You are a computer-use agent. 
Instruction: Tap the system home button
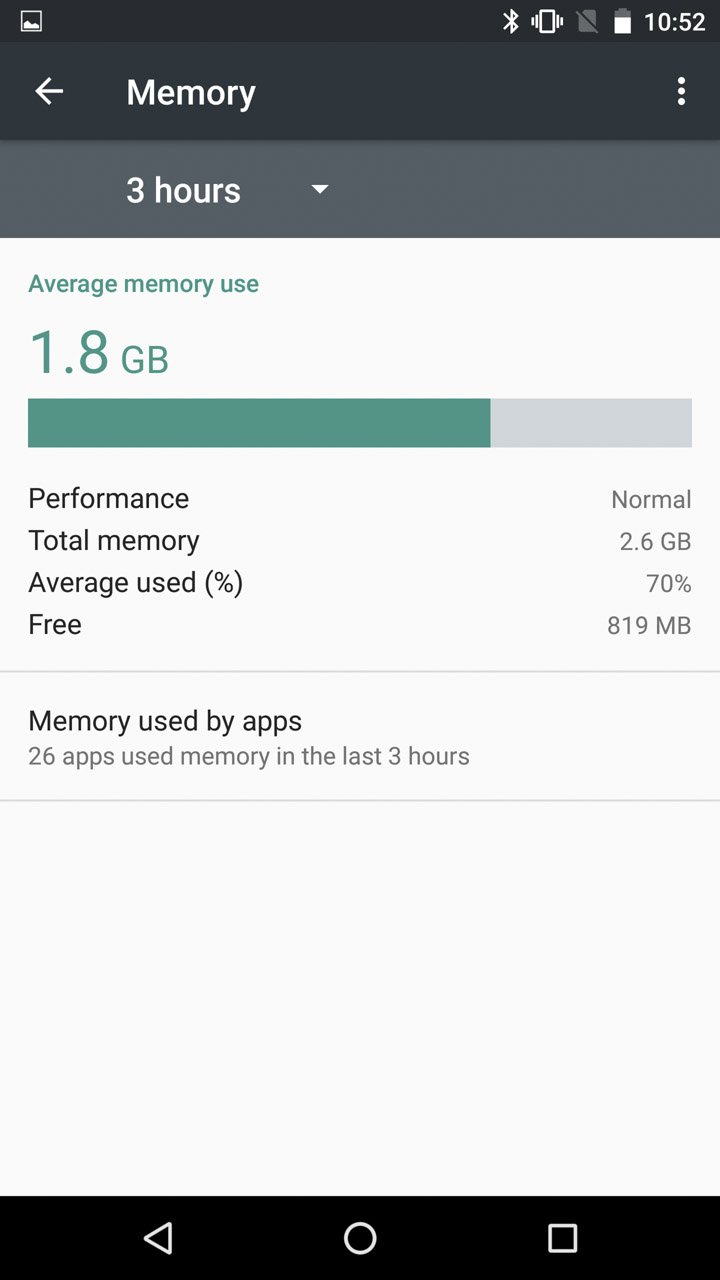(360, 1238)
